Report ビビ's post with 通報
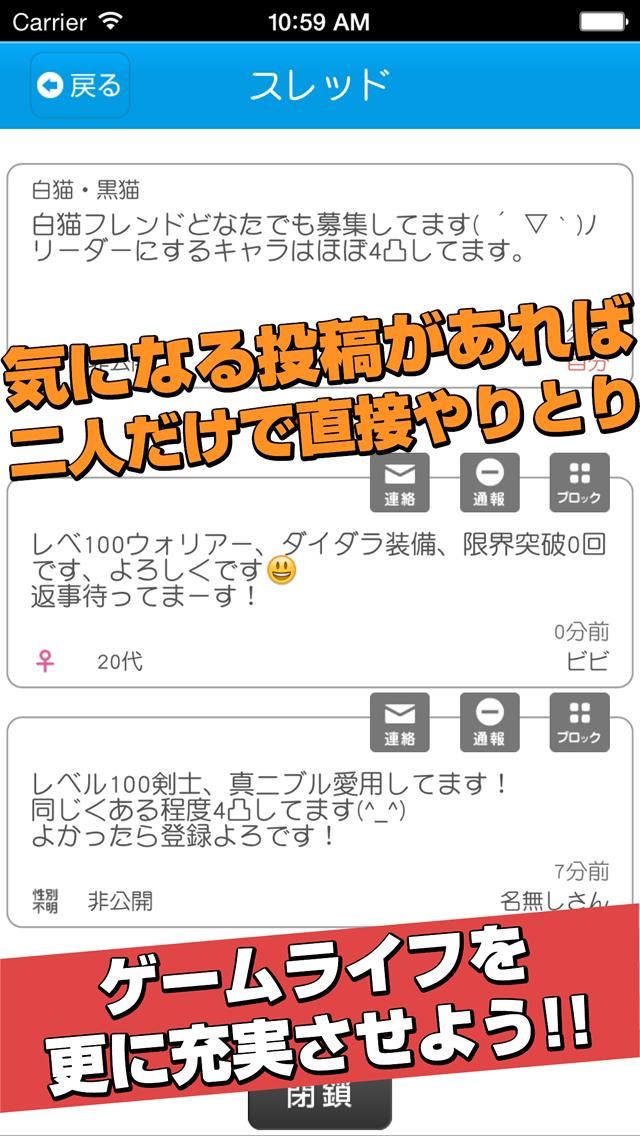Viewport: 640px width, 1136px height. (x=489, y=483)
